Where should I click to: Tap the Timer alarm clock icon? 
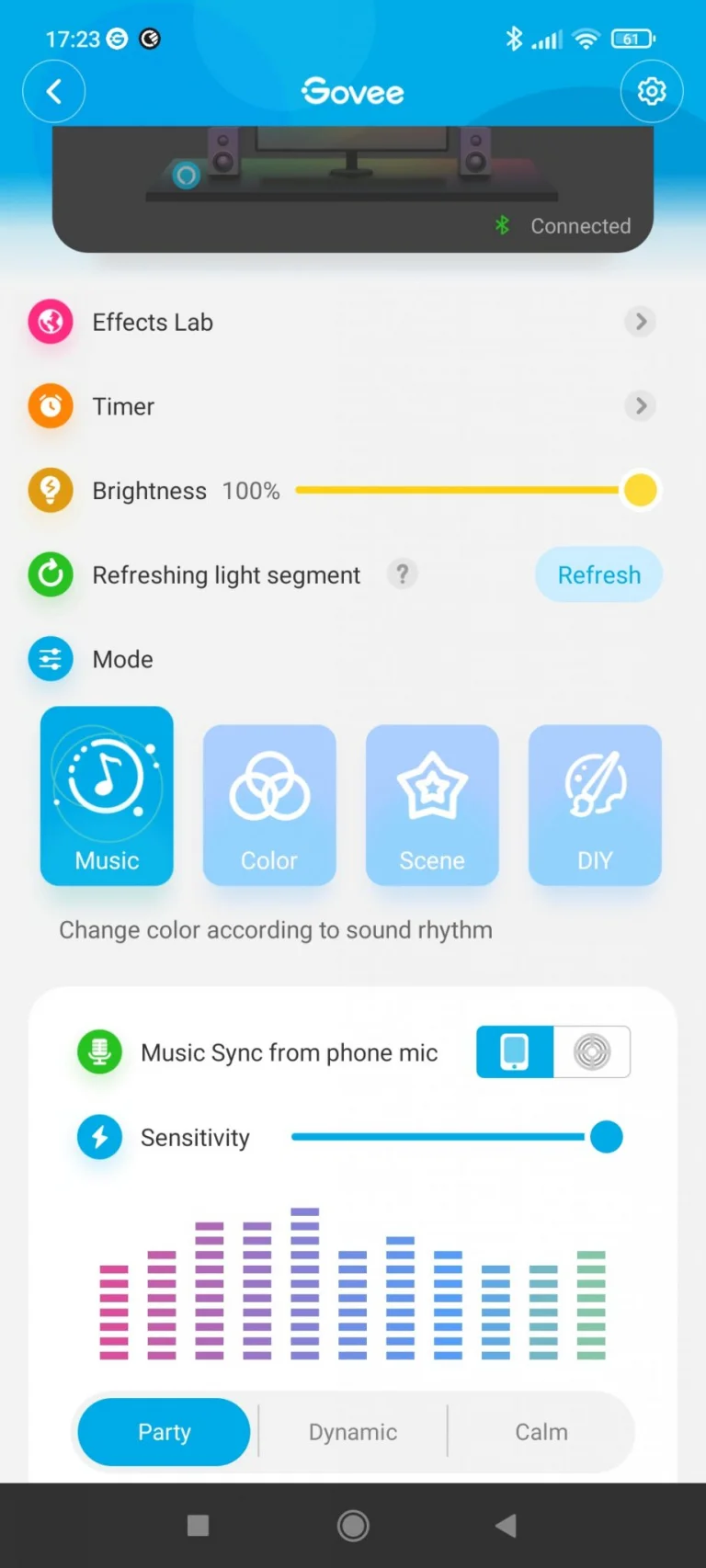tap(50, 405)
